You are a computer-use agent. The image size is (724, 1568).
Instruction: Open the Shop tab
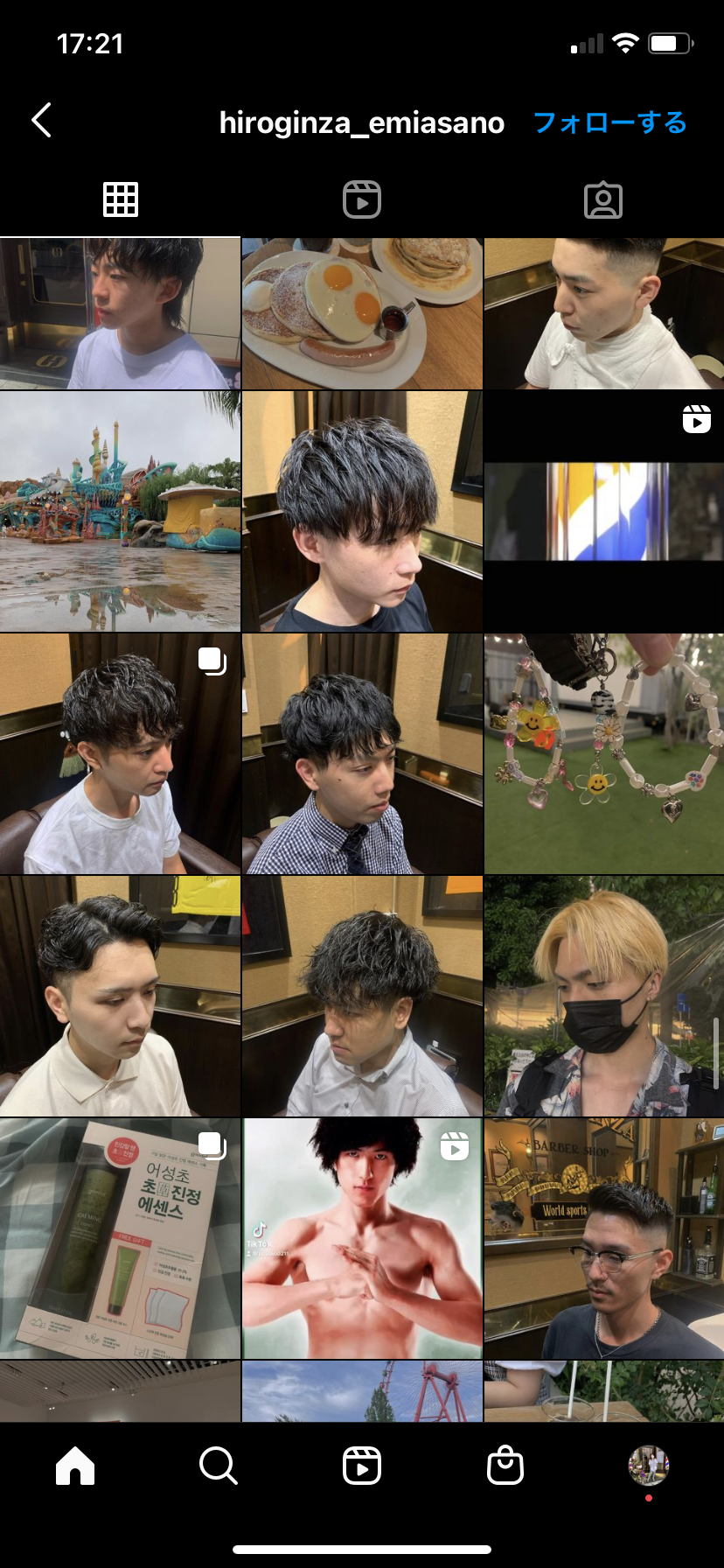tap(505, 1465)
